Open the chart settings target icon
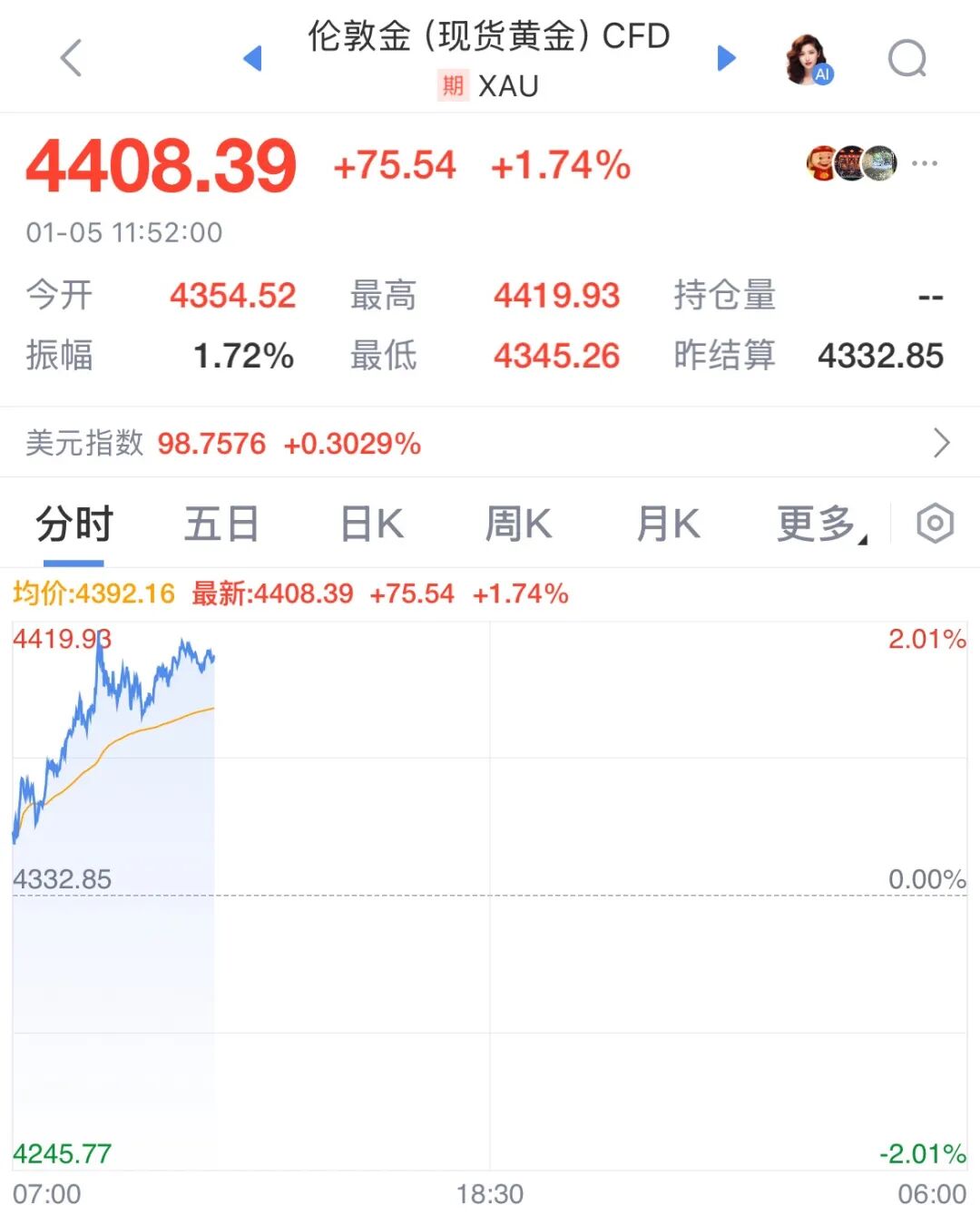980x1225 pixels. pos(935,524)
